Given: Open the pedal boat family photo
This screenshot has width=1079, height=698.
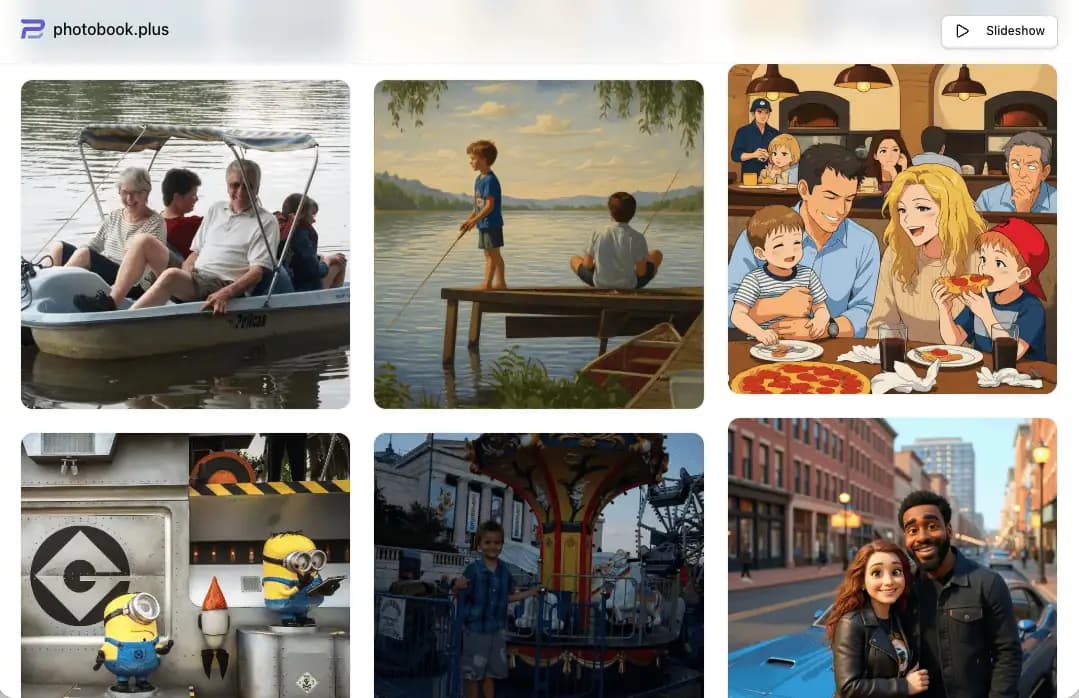Looking at the screenshot, I should [185, 244].
